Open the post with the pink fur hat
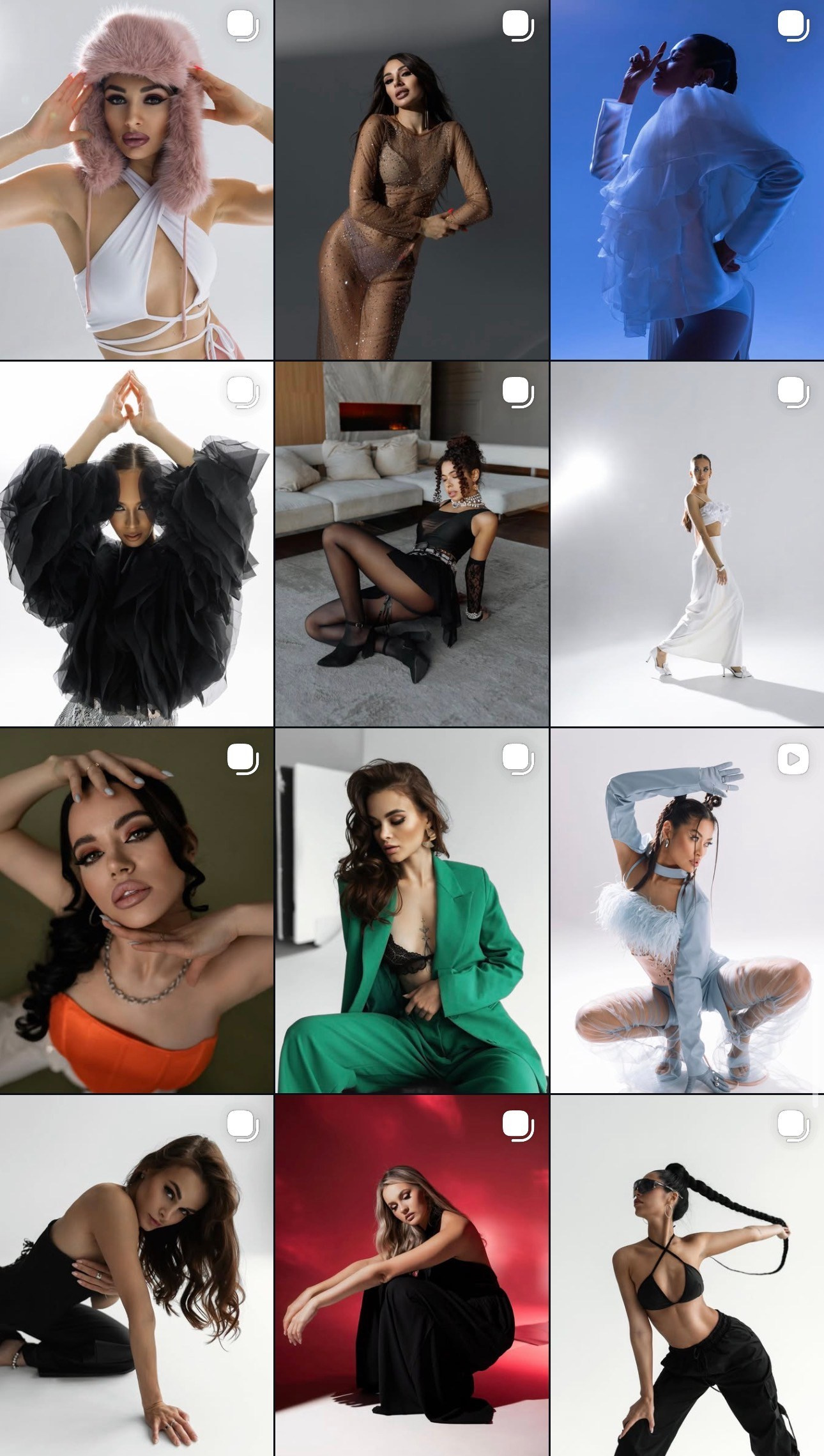Image resolution: width=824 pixels, height=1456 pixels. [x=137, y=180]
